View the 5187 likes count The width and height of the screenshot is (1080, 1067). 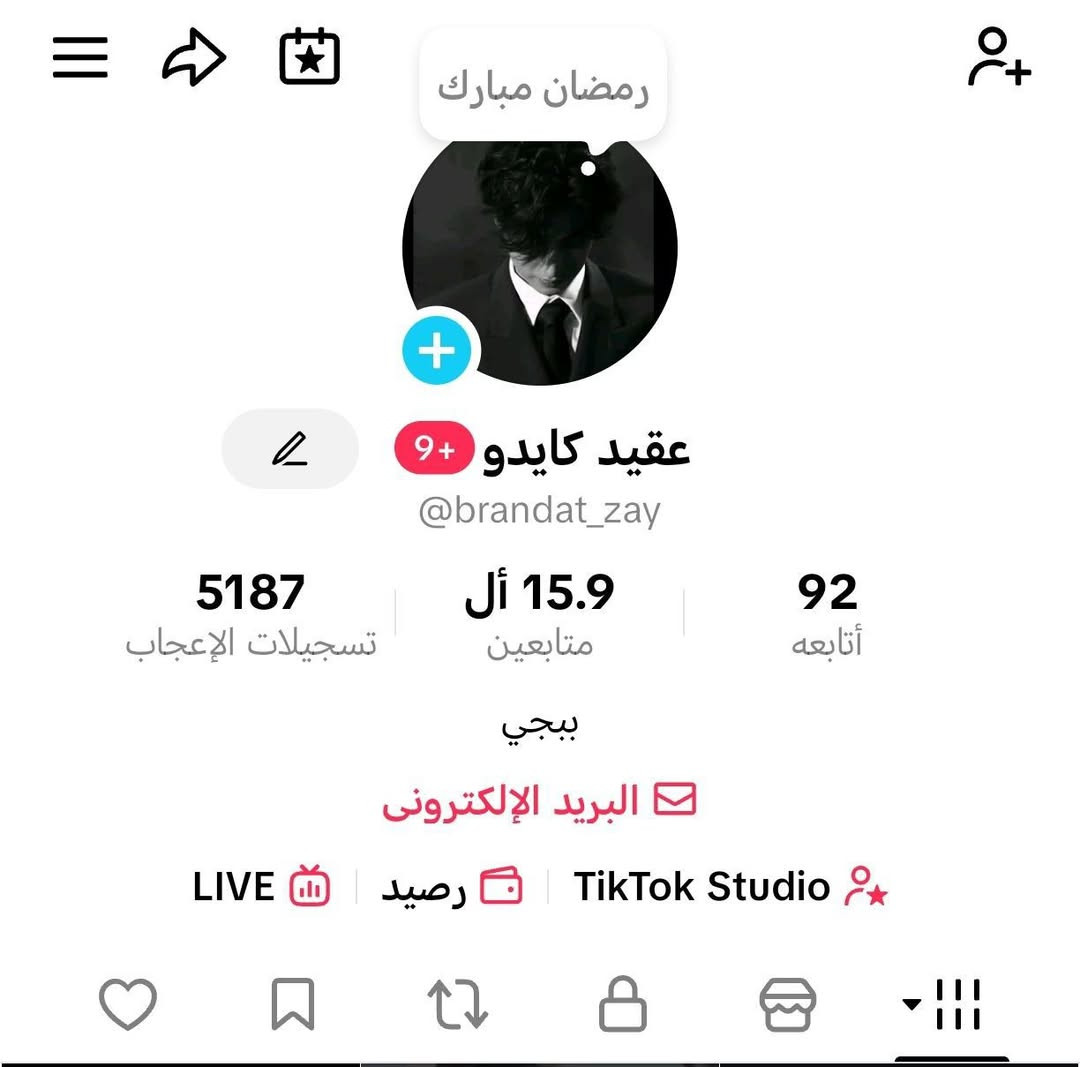251,612
